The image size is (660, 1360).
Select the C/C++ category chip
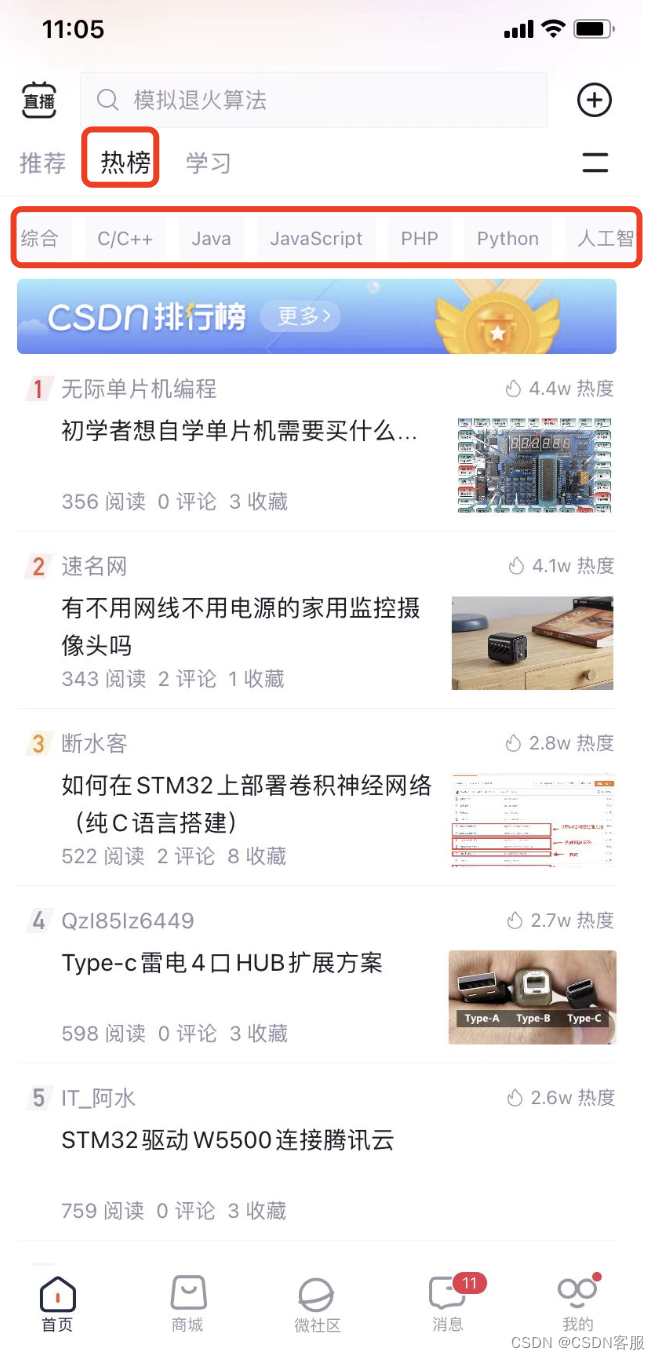[125, 239]
